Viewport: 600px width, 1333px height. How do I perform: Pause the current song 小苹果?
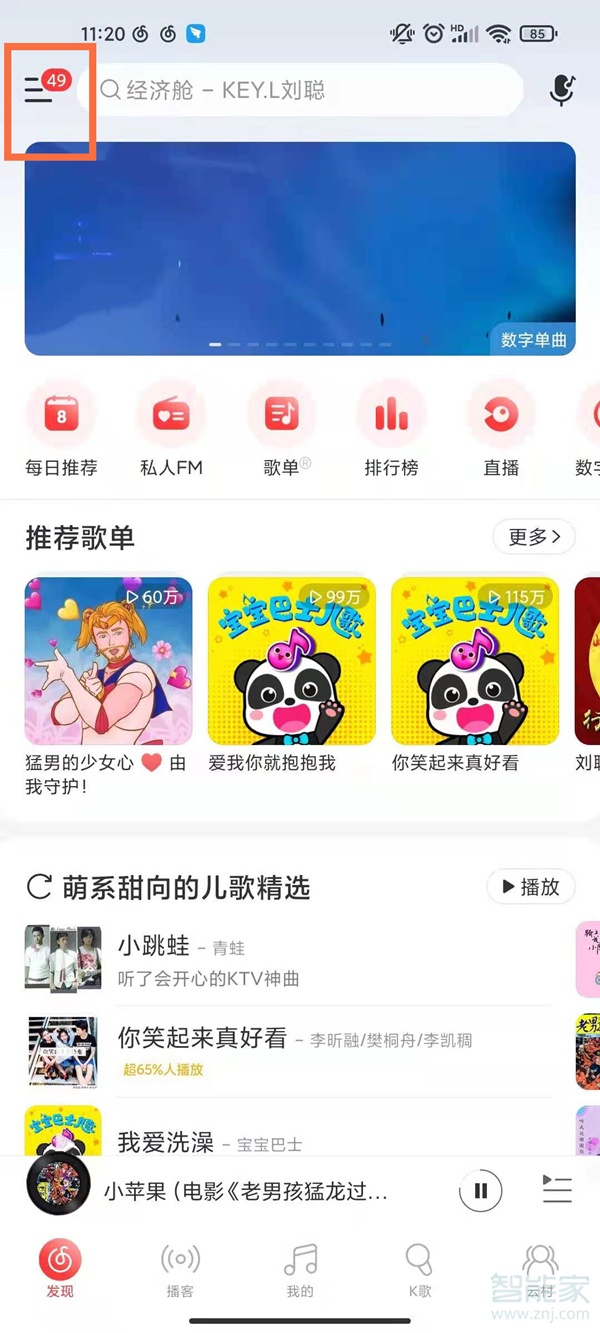tap(481, 1190)
